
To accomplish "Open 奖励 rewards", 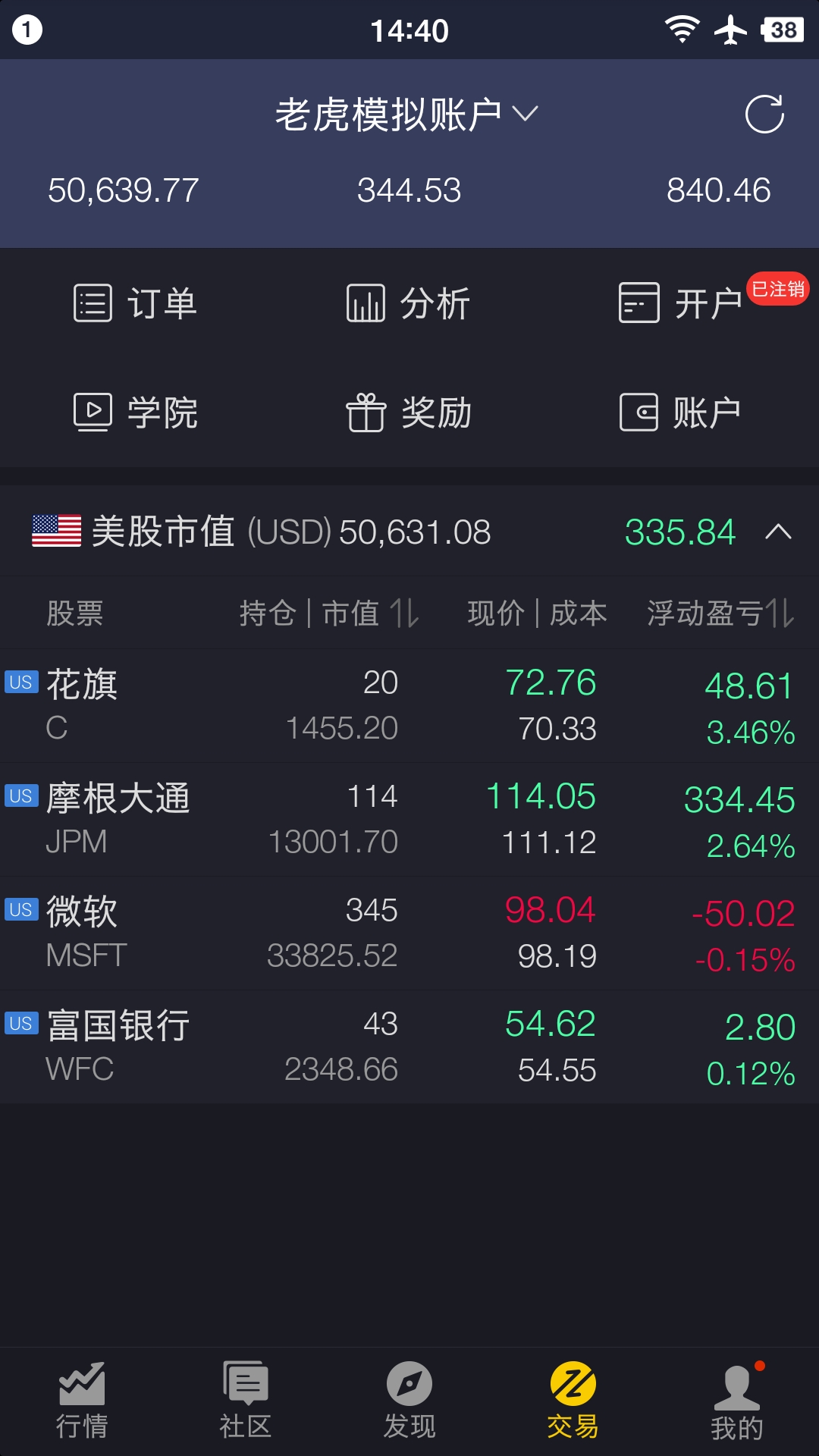I will pyautogui.click(x=408, y=413).
